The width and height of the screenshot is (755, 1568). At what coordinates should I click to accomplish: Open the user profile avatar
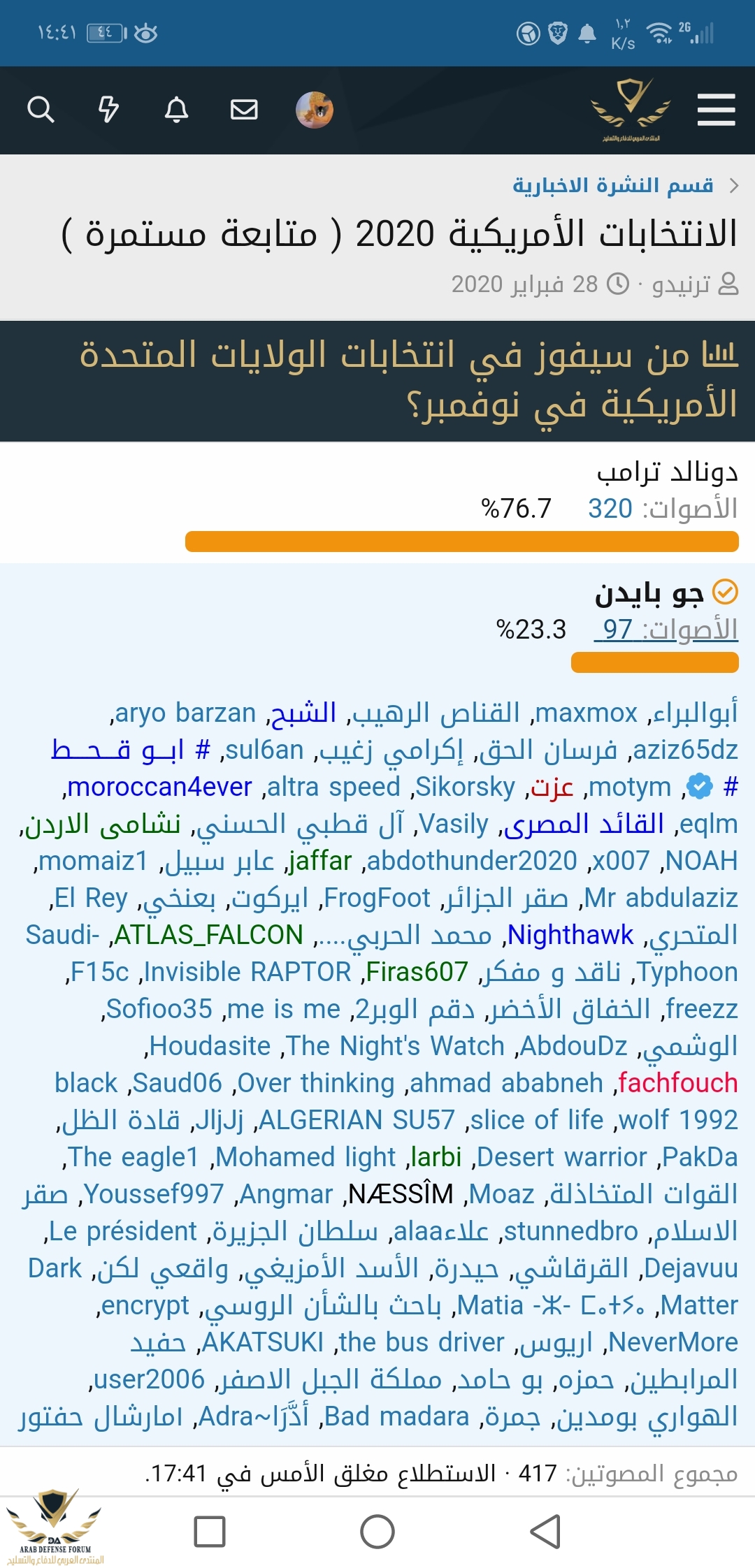[x=315, y=110]
